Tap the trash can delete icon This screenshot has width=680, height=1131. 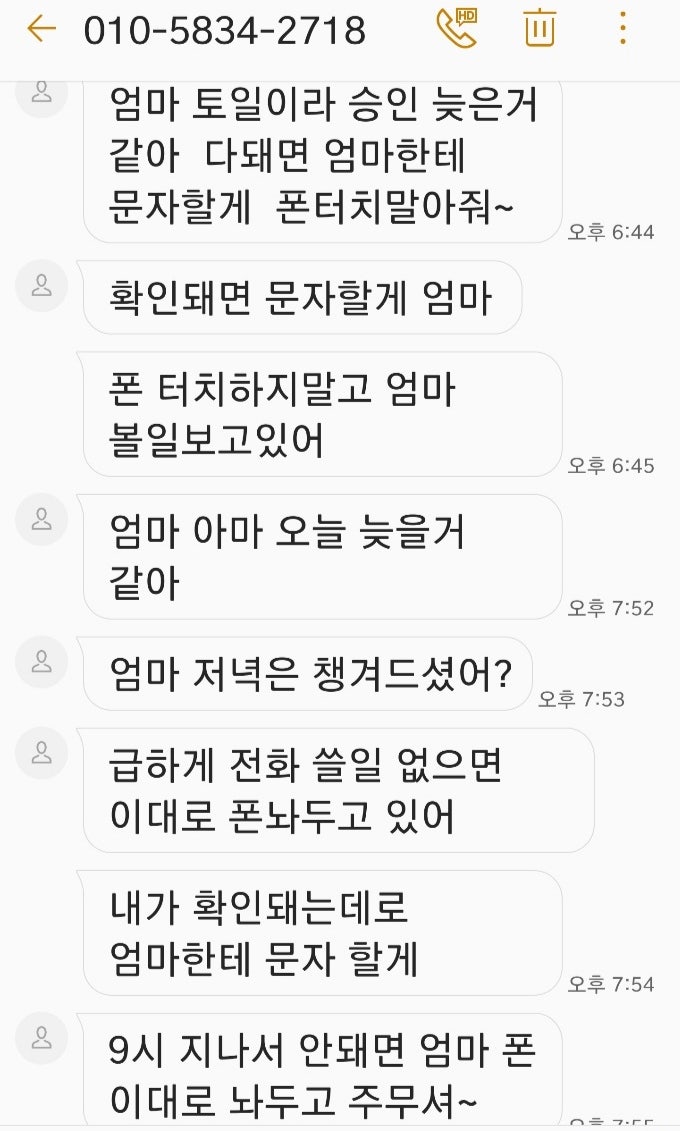tap(539, 29)
